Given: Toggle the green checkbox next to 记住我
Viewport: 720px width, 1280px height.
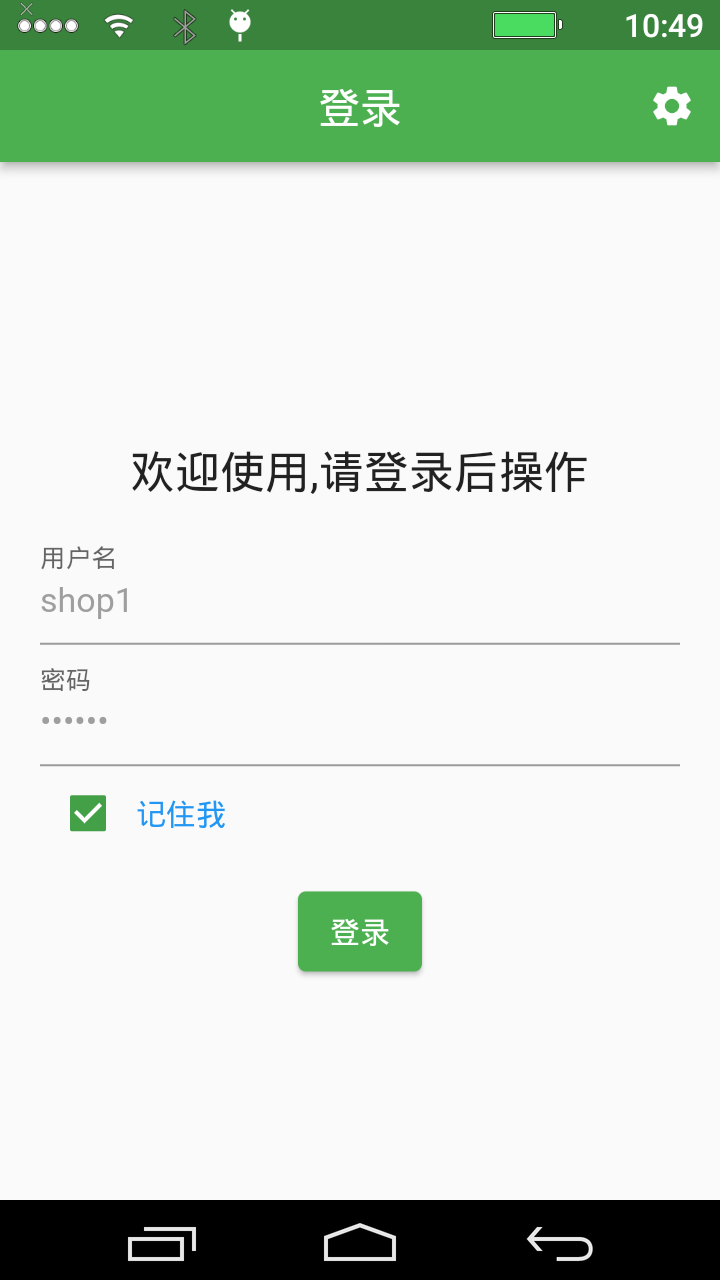Looking at the screenshot, I should tap(87, 813).
